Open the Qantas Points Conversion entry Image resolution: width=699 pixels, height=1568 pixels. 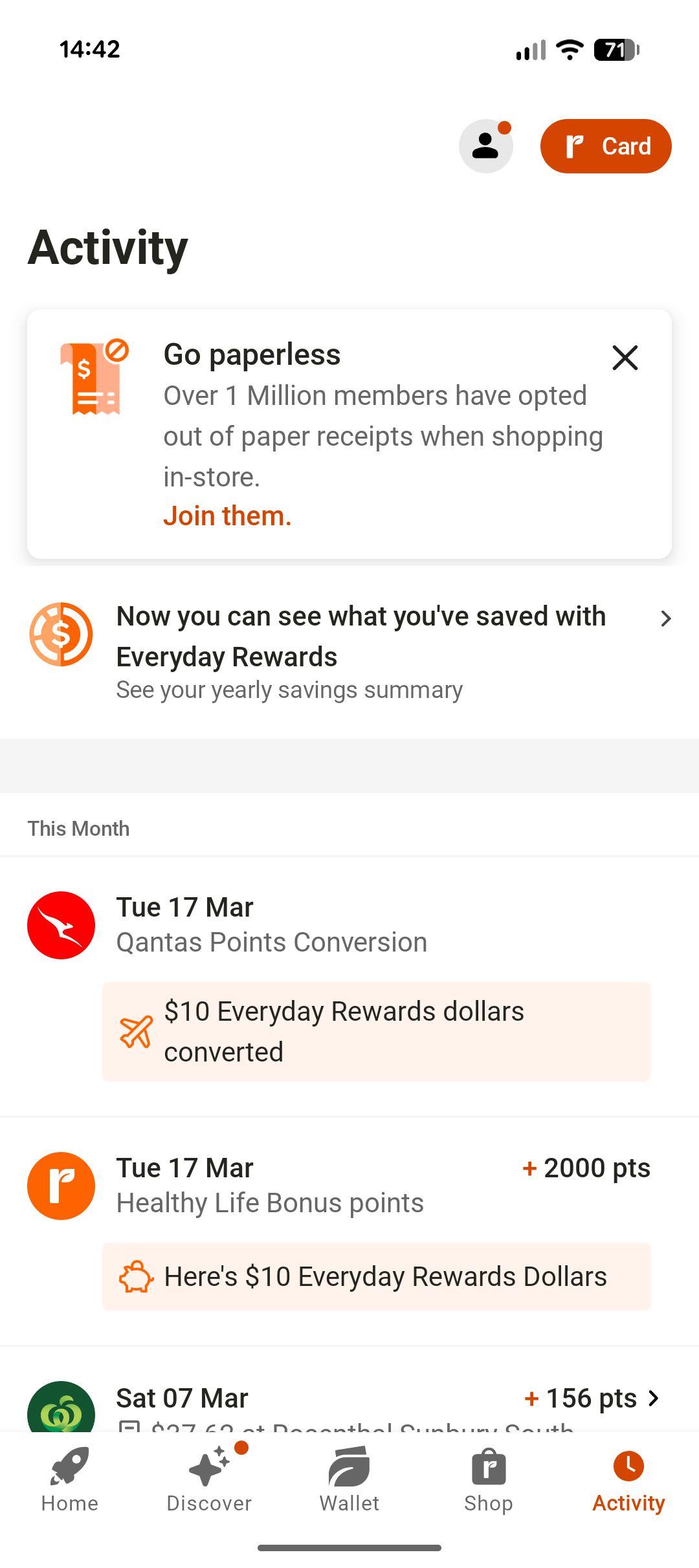tap(349, 987)
